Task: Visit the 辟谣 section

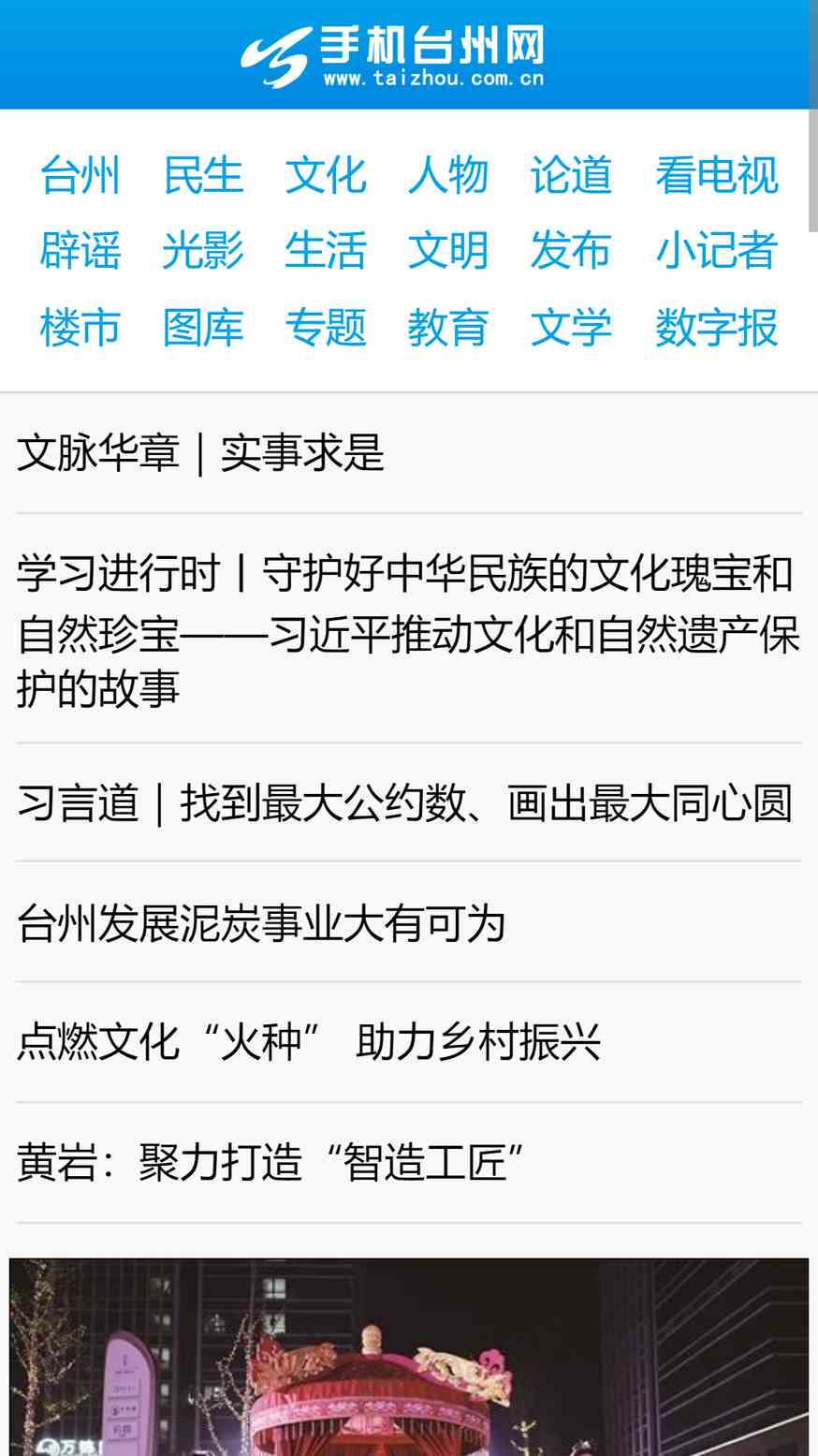Action: pos(80,251)
